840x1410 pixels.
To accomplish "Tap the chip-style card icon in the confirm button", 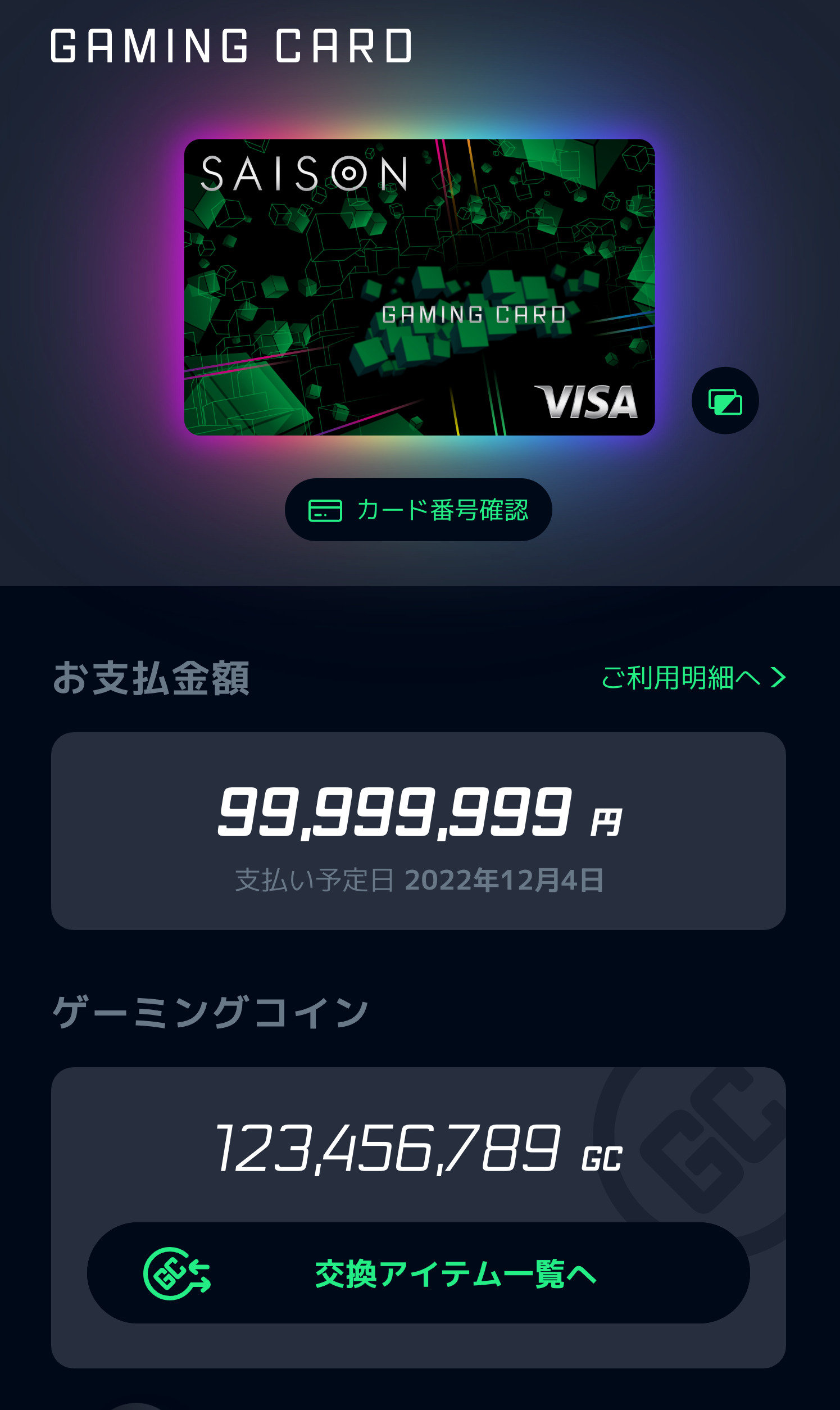I will click(x=326, y=510).
